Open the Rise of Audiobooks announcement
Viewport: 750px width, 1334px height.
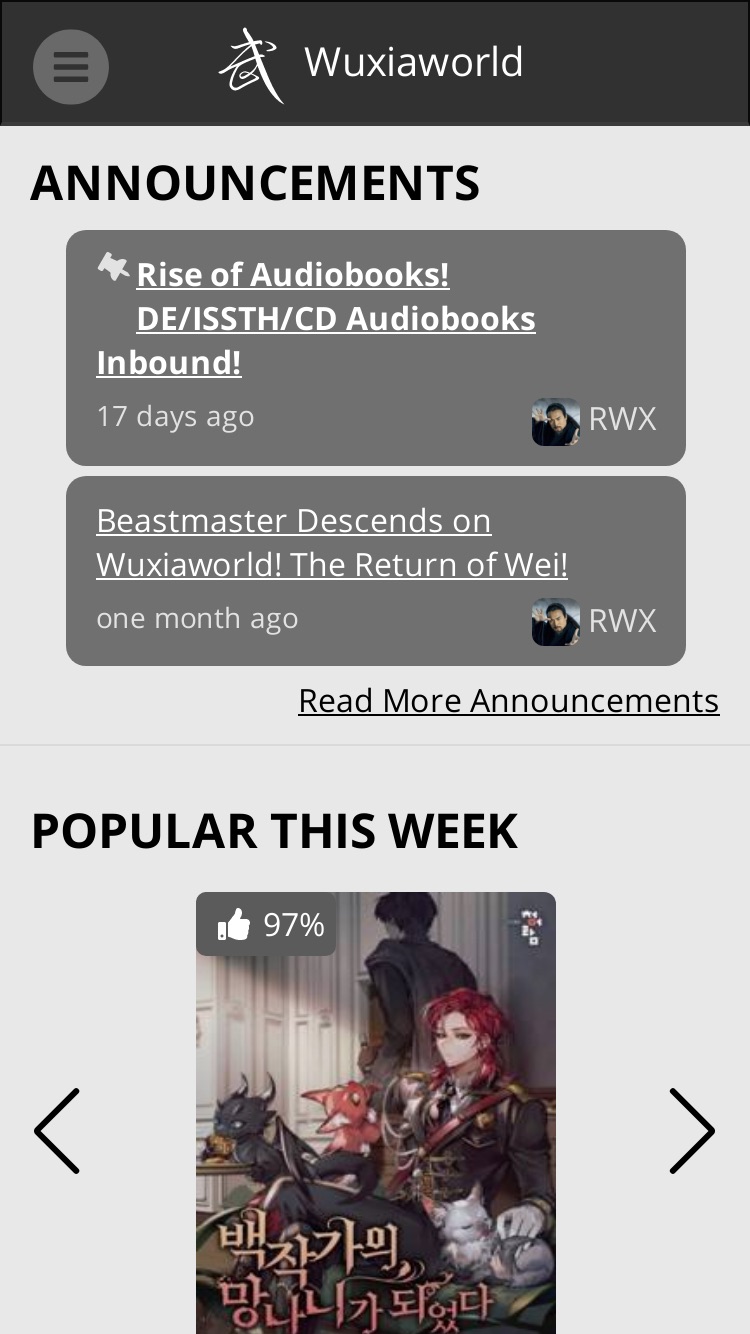click(x=316, y=318)
